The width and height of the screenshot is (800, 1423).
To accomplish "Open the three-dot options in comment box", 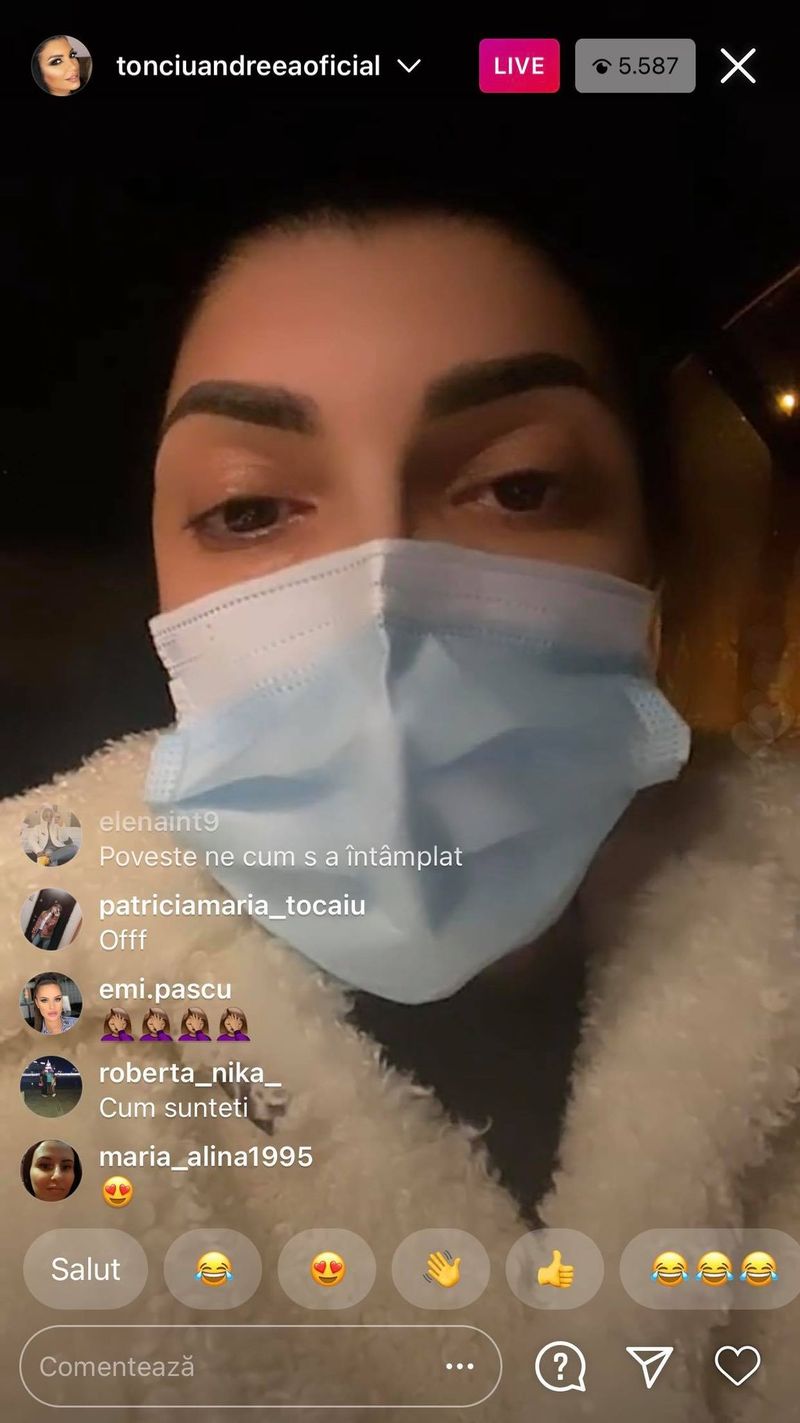I will [x=459, y=1366].
